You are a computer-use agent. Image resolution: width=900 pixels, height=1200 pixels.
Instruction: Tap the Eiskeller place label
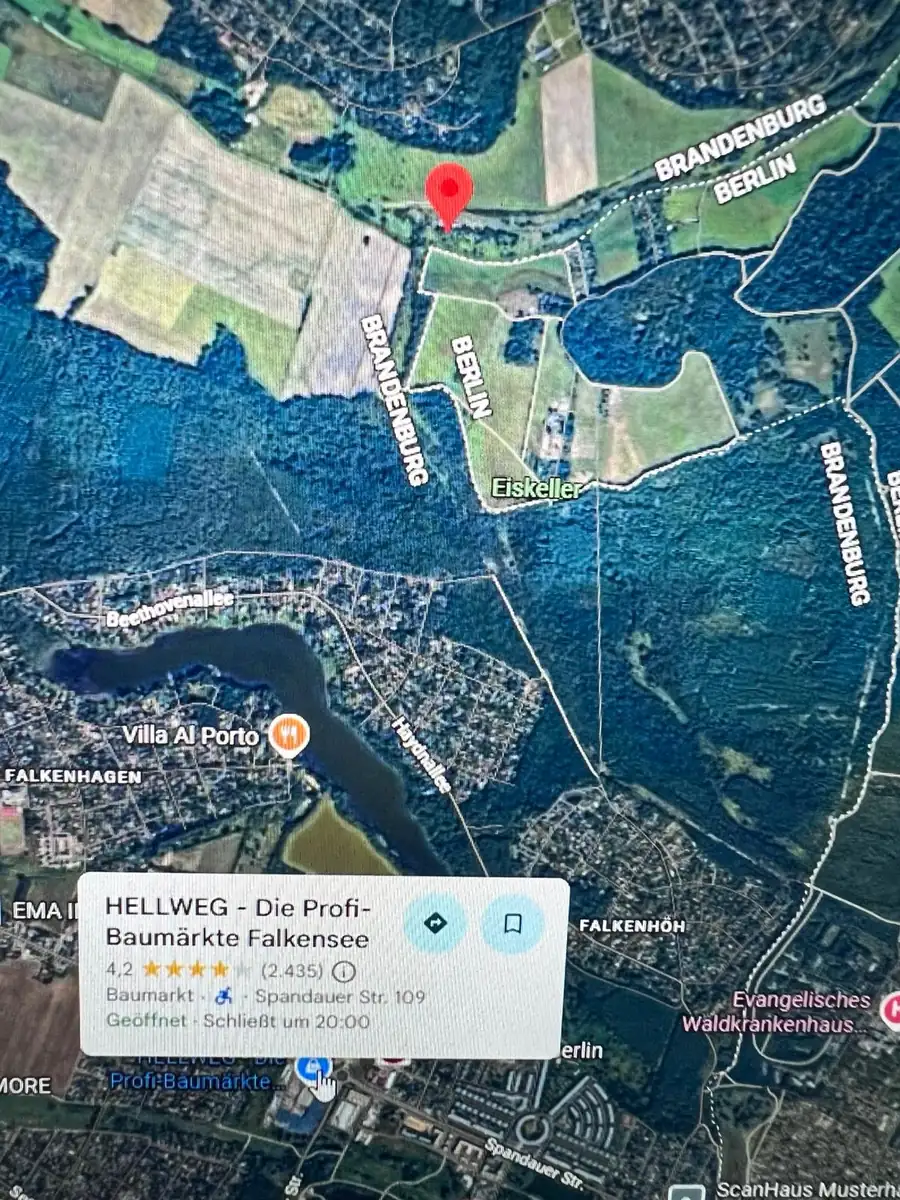coord(536,488)
